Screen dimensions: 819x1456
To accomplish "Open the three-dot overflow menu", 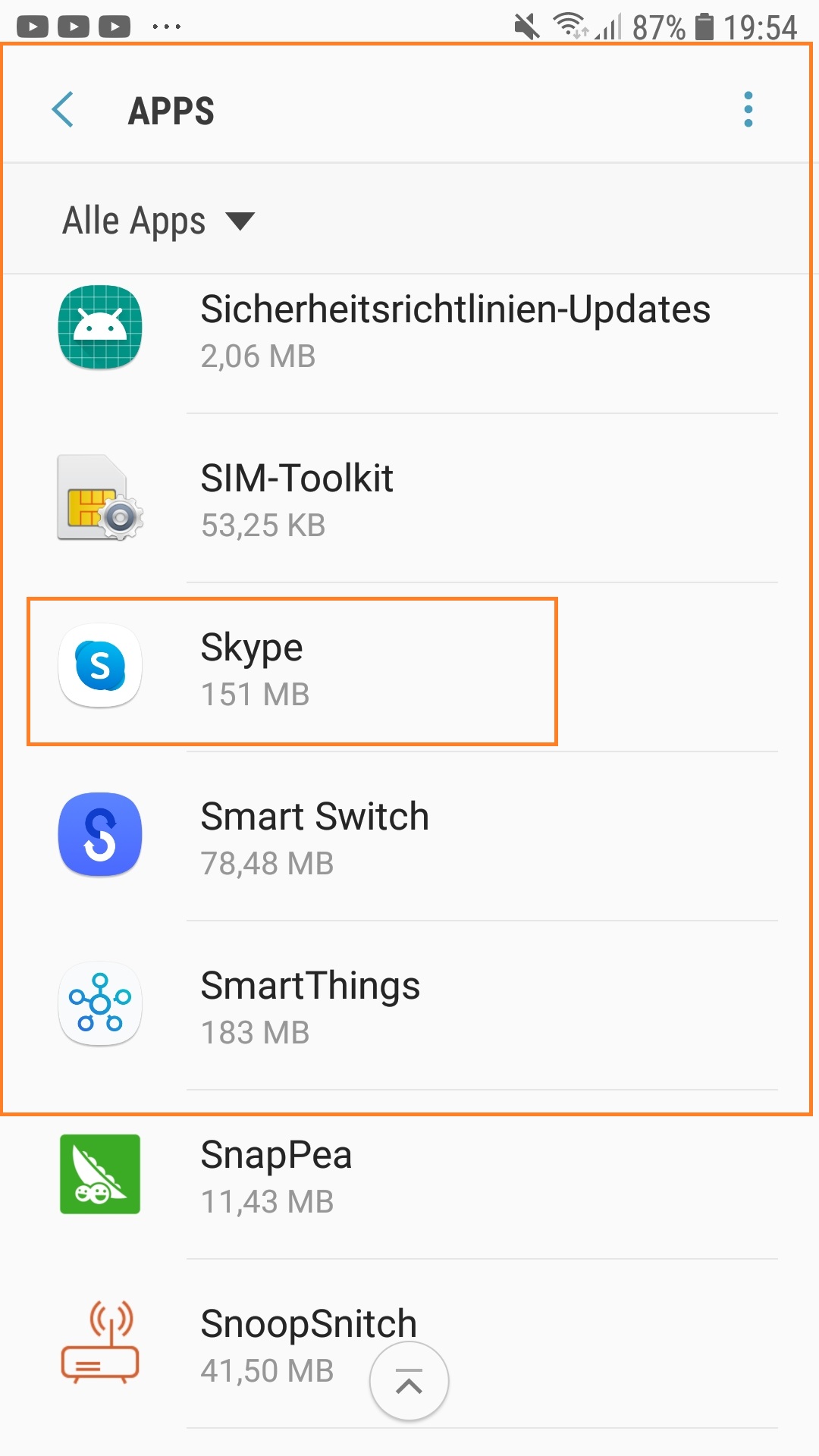I will (x=748, y=110).
